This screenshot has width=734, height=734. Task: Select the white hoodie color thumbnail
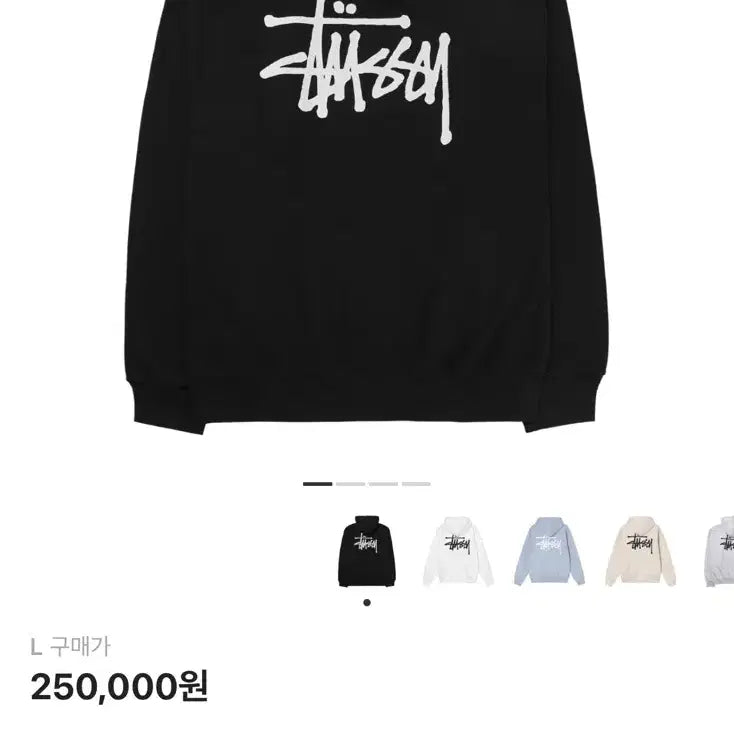tap(457, 551)
